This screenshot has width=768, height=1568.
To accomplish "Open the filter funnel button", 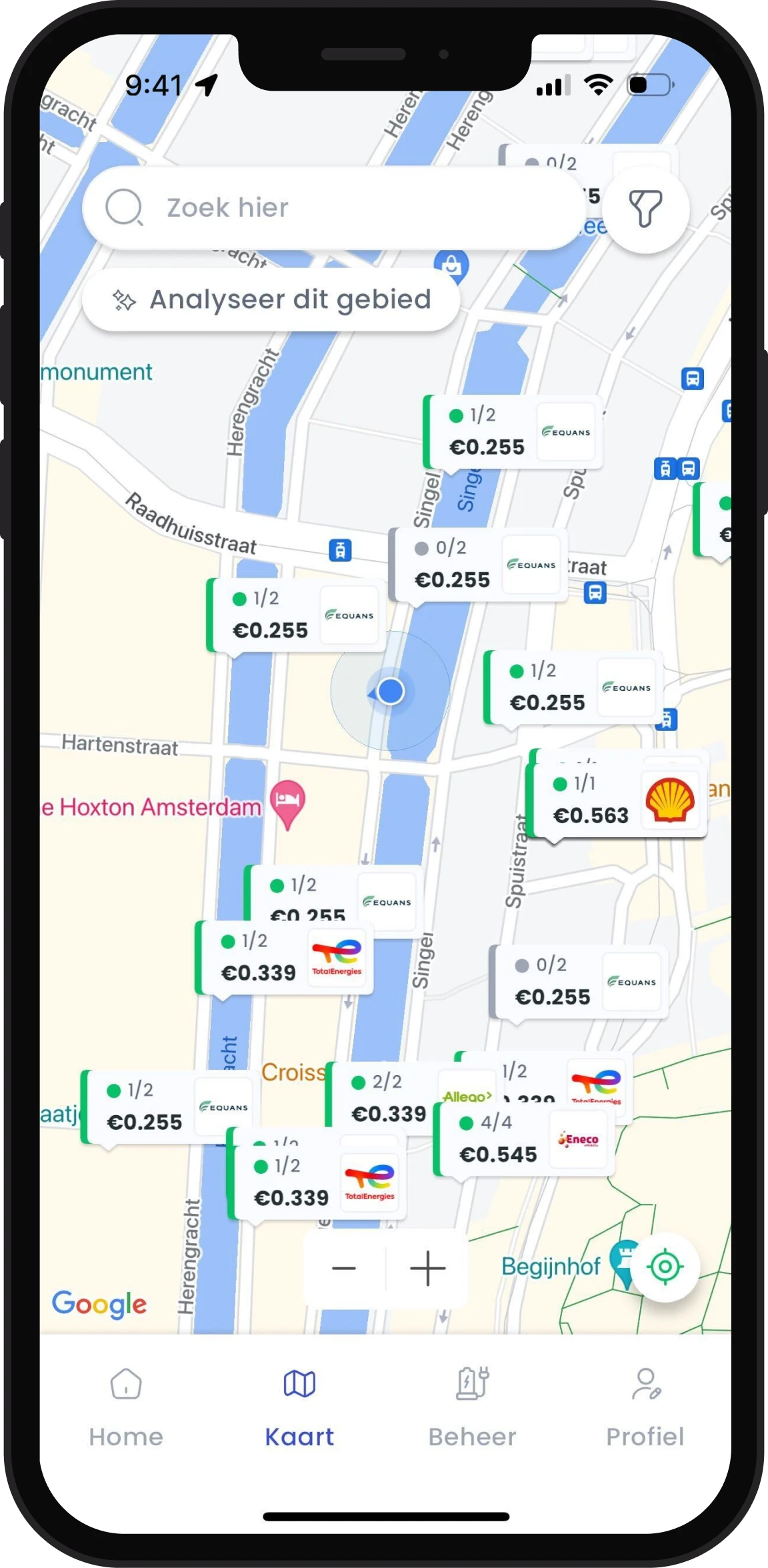I will point(645,209).
